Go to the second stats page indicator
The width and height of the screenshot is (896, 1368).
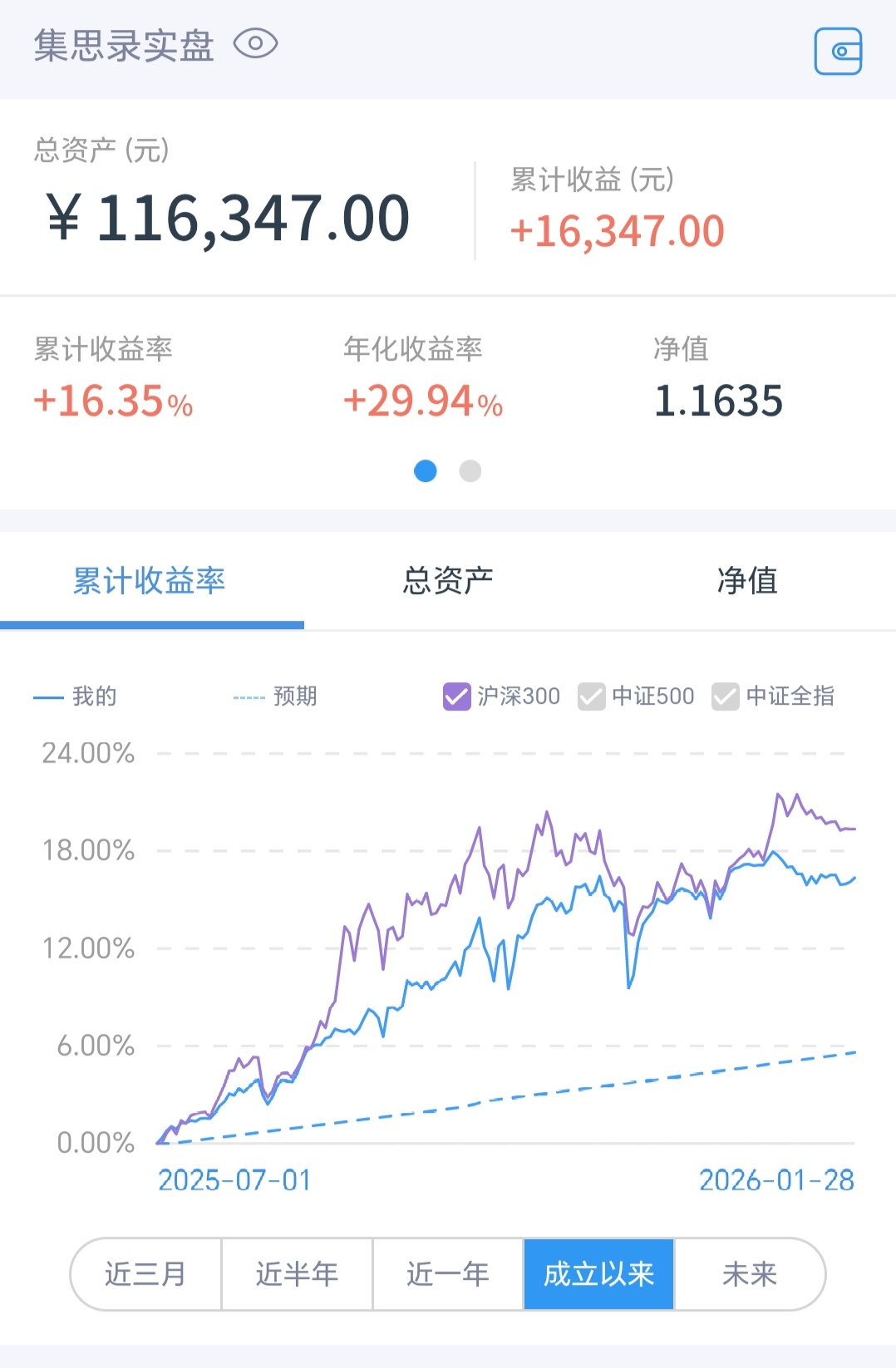click(x=470, y=471)
